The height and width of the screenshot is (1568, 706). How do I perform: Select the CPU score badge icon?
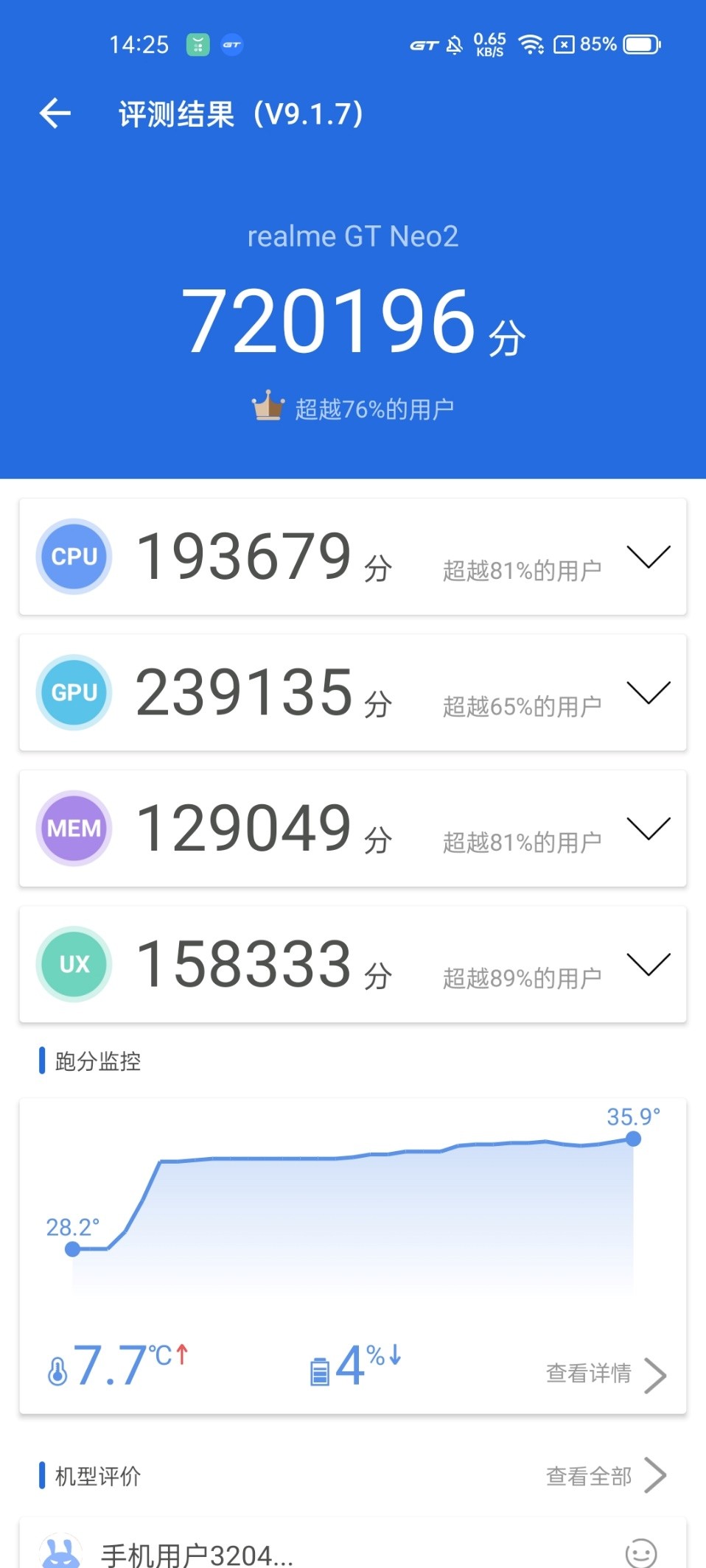pos(74,556)
